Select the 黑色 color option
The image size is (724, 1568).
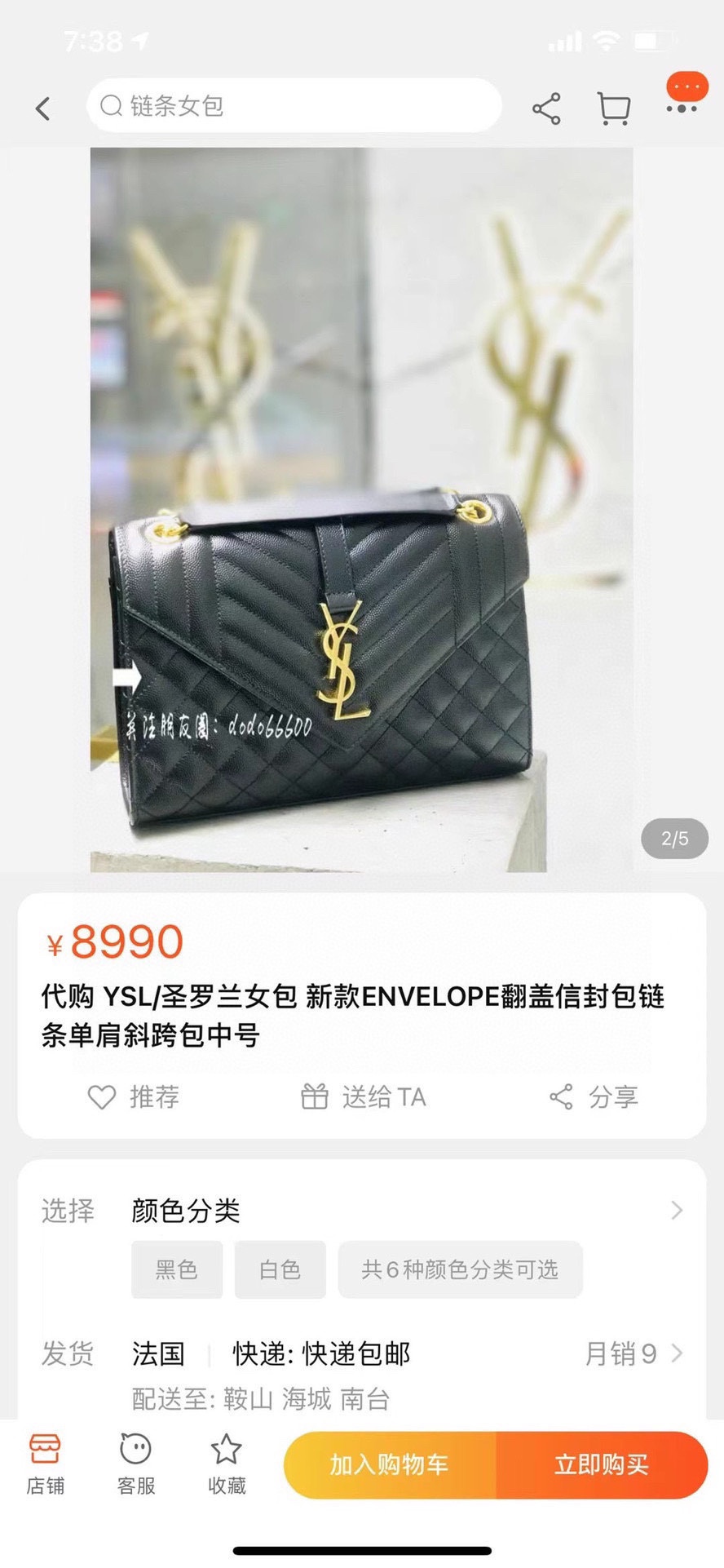pyautogui.click(x=177, y=1269)
